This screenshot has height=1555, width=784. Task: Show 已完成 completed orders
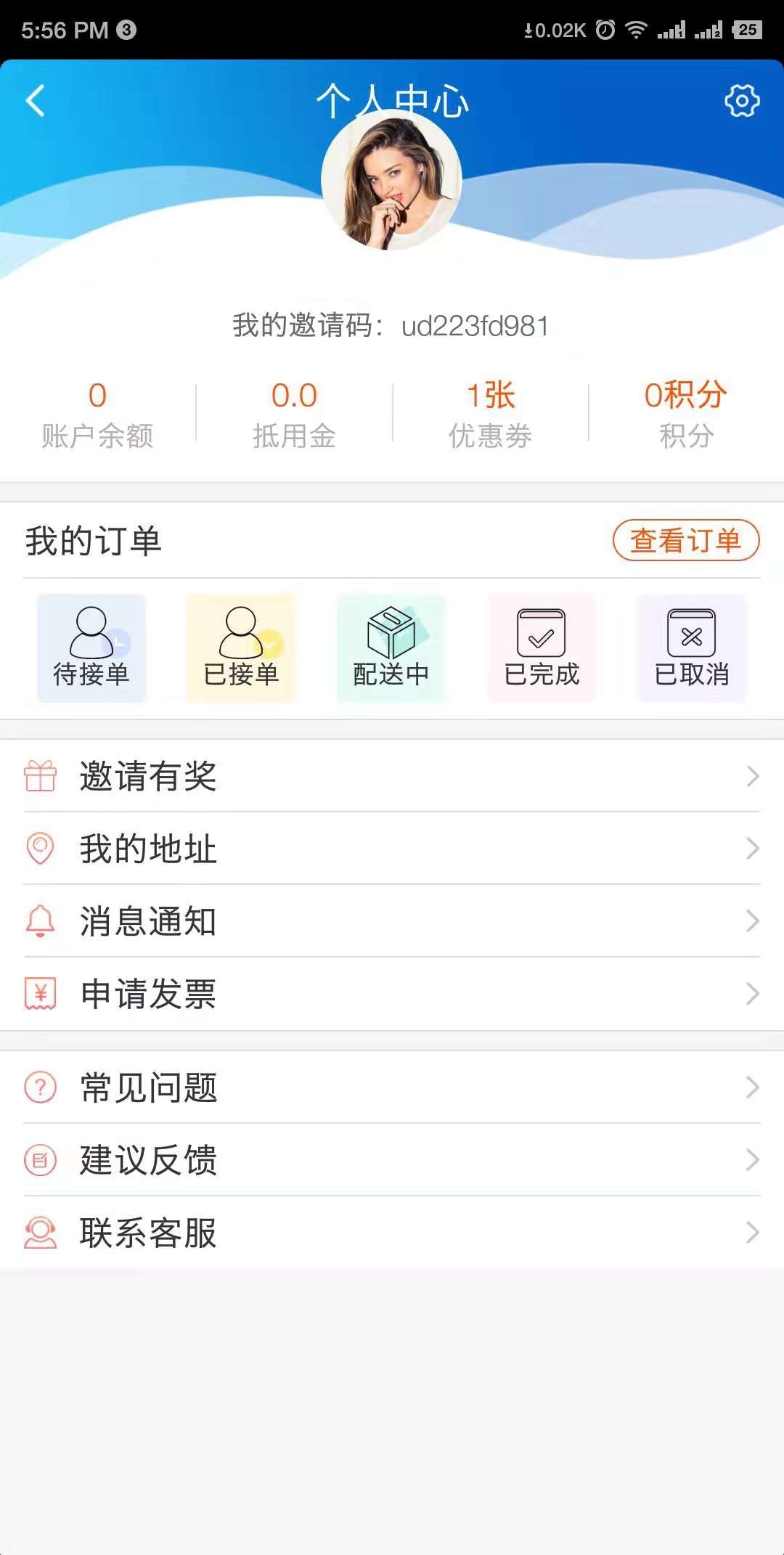click(542, 648)
